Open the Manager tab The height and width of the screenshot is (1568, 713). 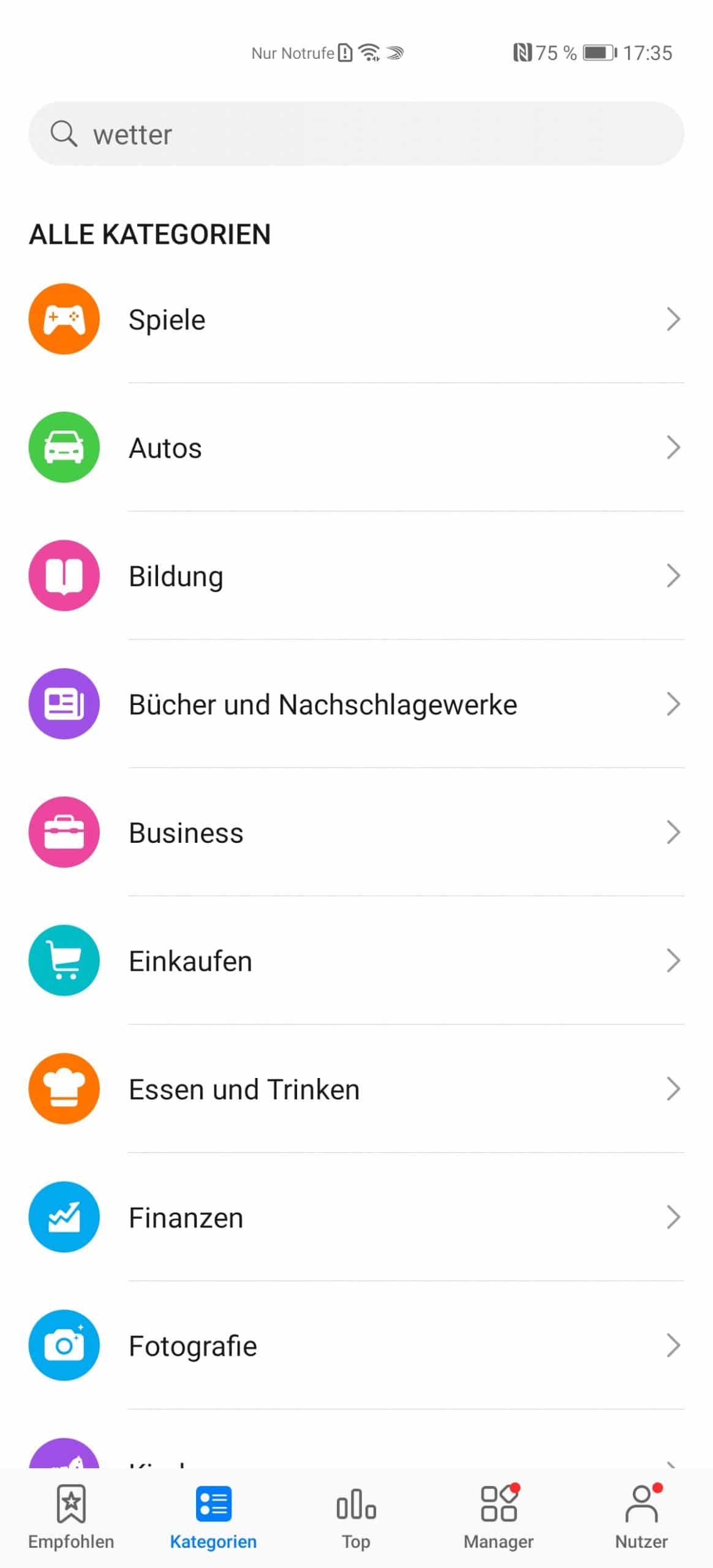coord(499,1517)
